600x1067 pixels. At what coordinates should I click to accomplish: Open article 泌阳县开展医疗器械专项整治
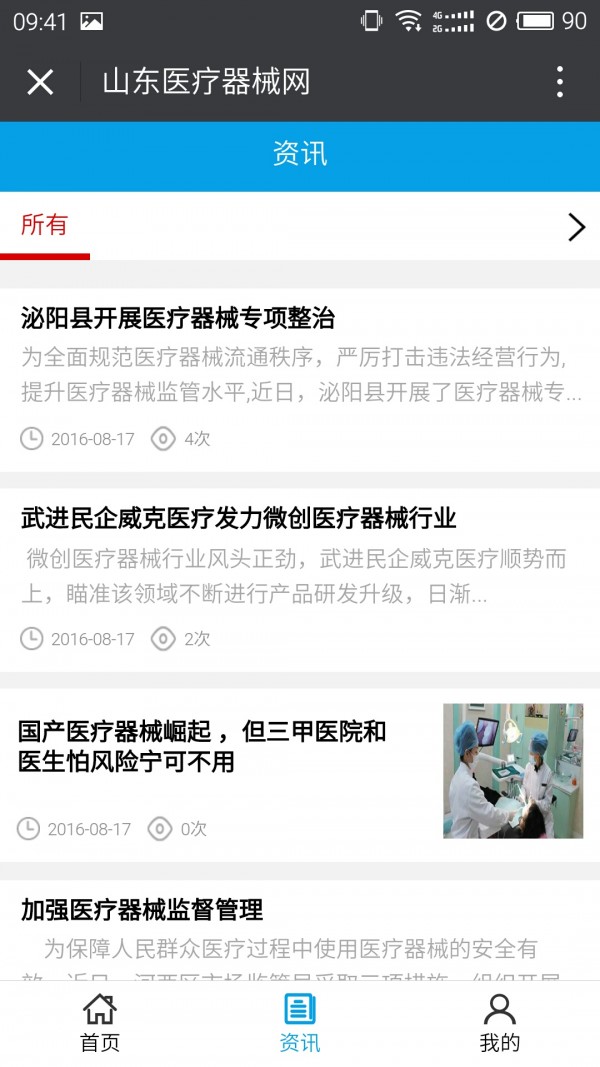[x=178, y=319]
